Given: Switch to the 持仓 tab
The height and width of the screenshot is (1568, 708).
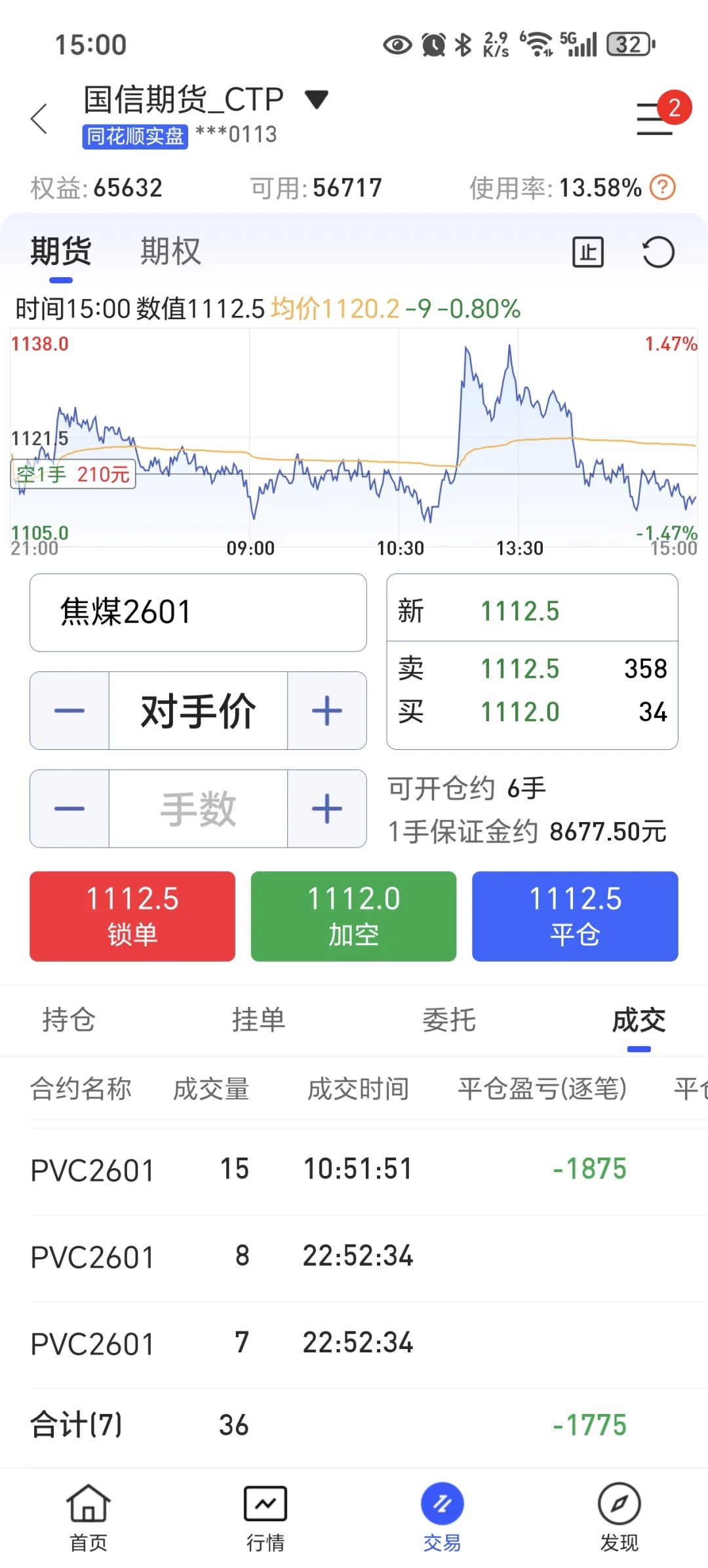Looking at the screenshot, I should pos(69,1020).
